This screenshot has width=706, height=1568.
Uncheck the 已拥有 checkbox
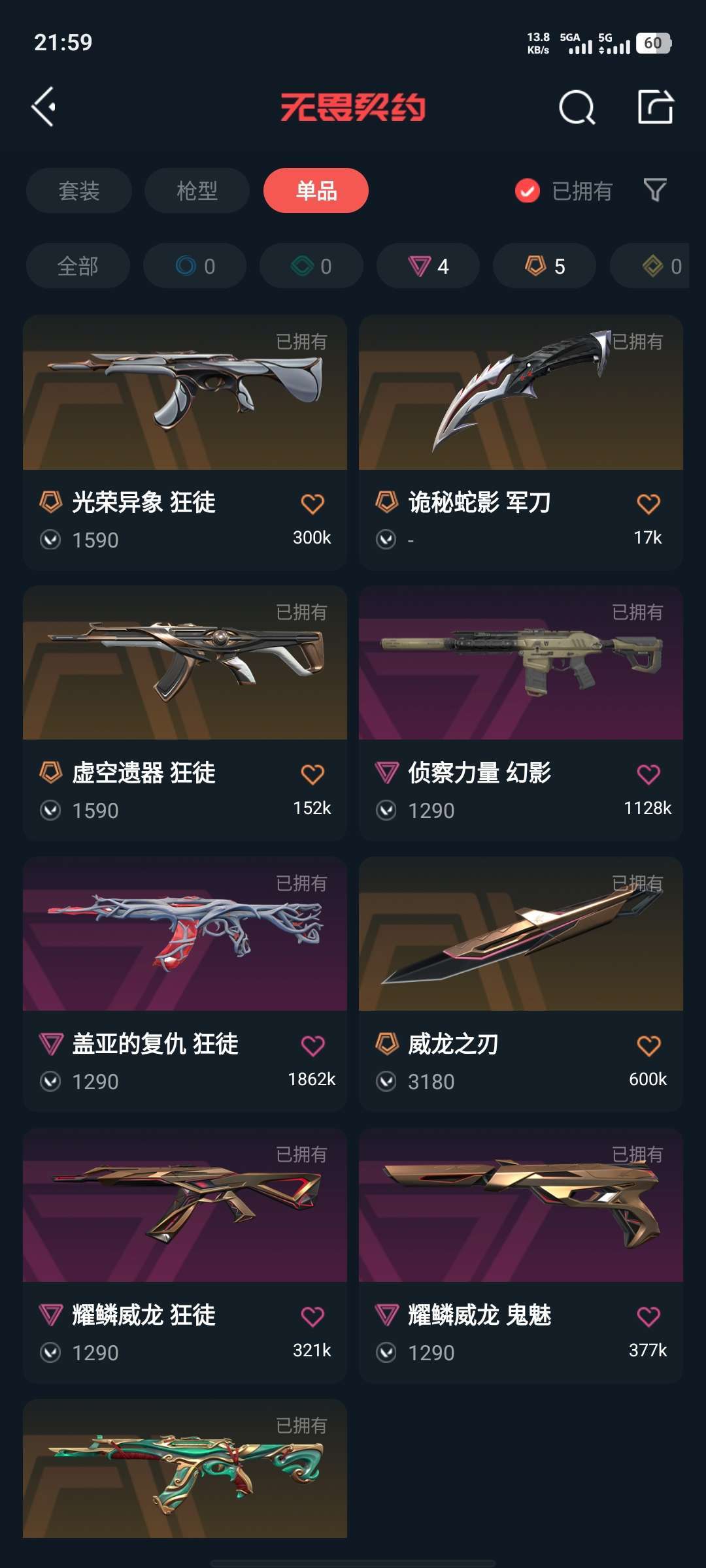[528, 191]
